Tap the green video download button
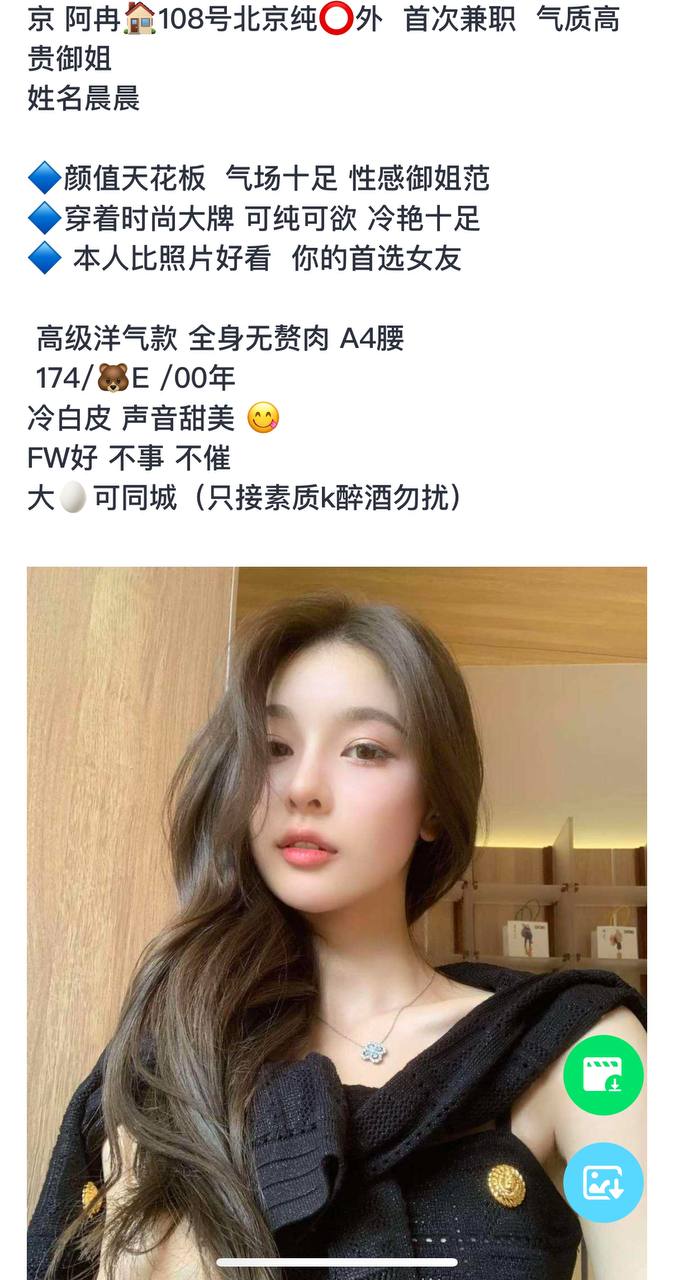 602,1075
